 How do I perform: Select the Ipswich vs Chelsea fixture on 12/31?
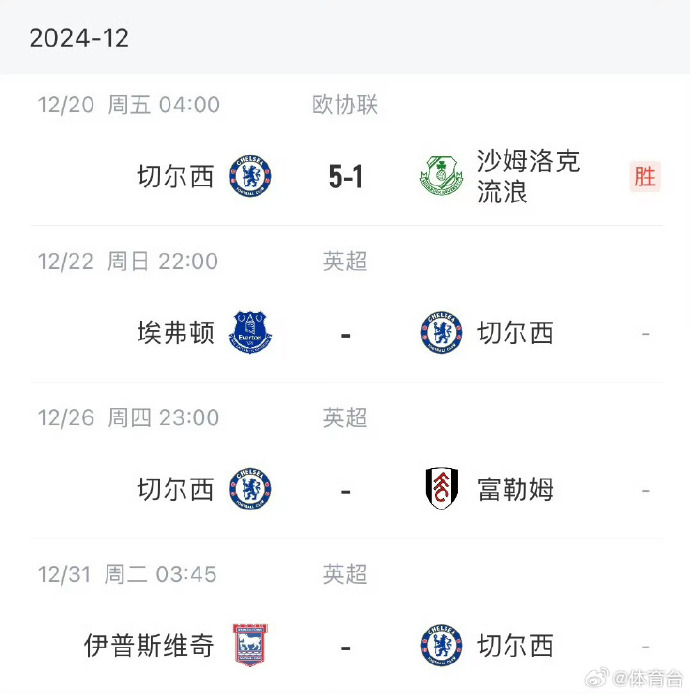tap(345, 646)
